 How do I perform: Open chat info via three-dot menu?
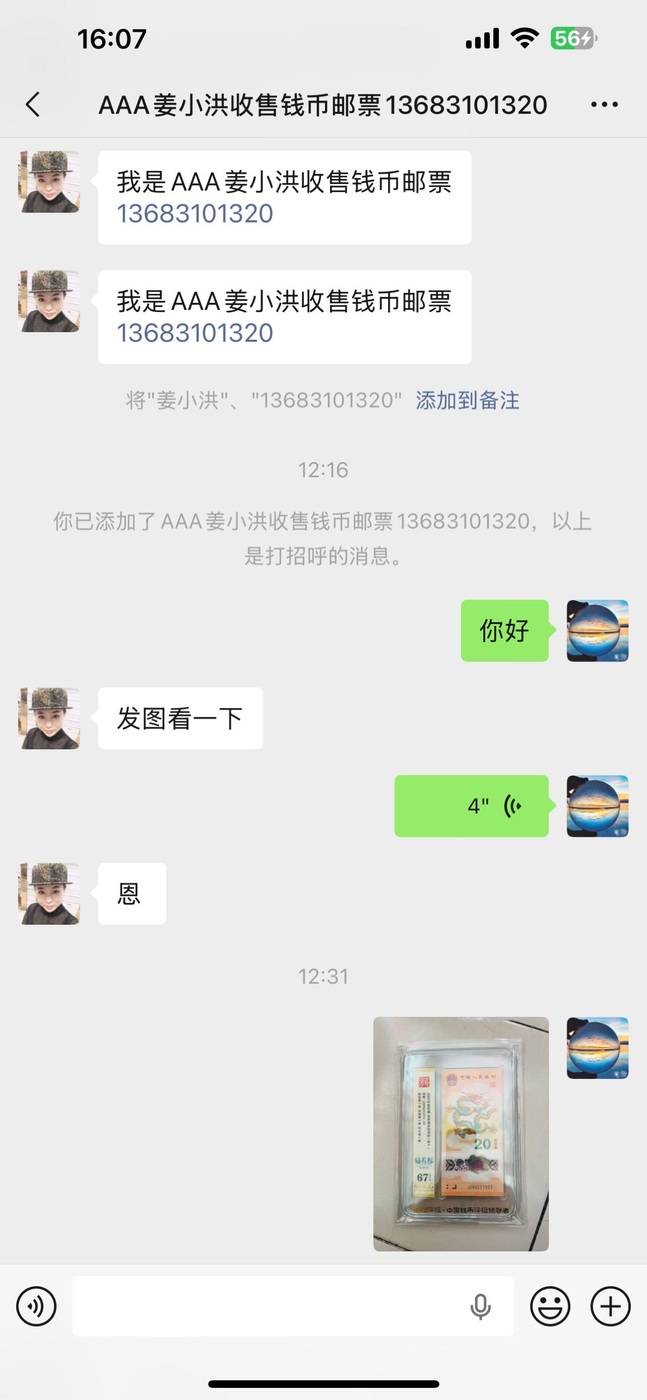pos(604,104)
